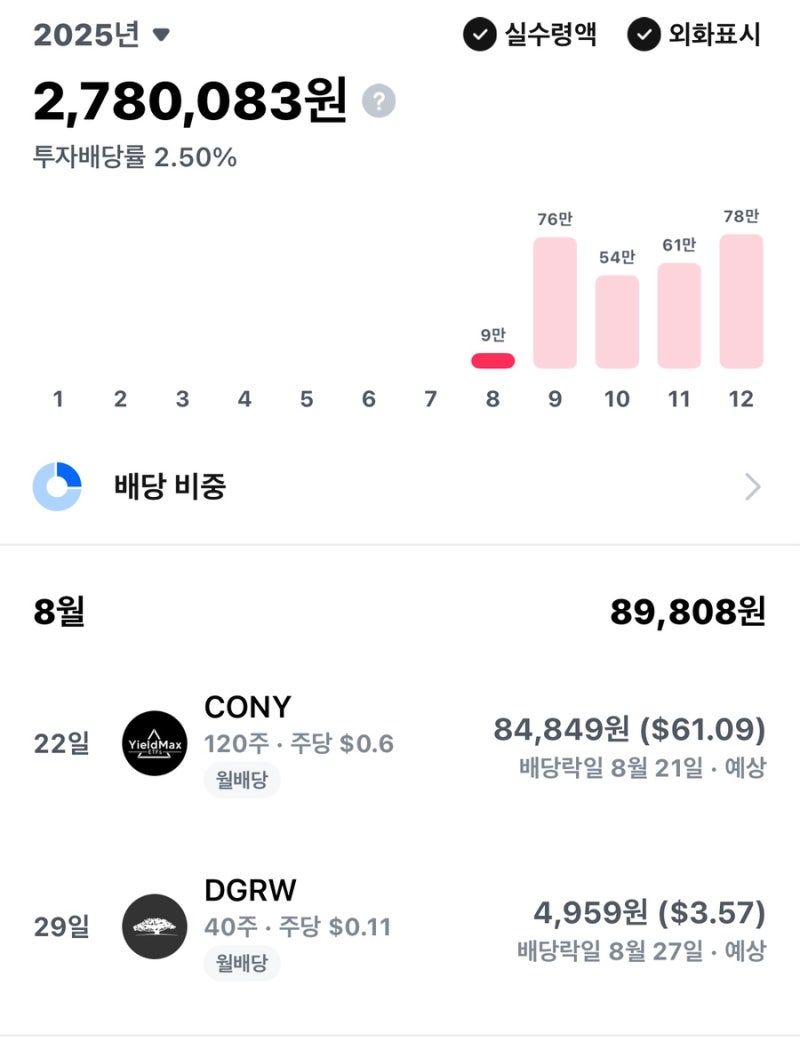
Task: Click the 76만 bar for September
Action: (555, 305)
